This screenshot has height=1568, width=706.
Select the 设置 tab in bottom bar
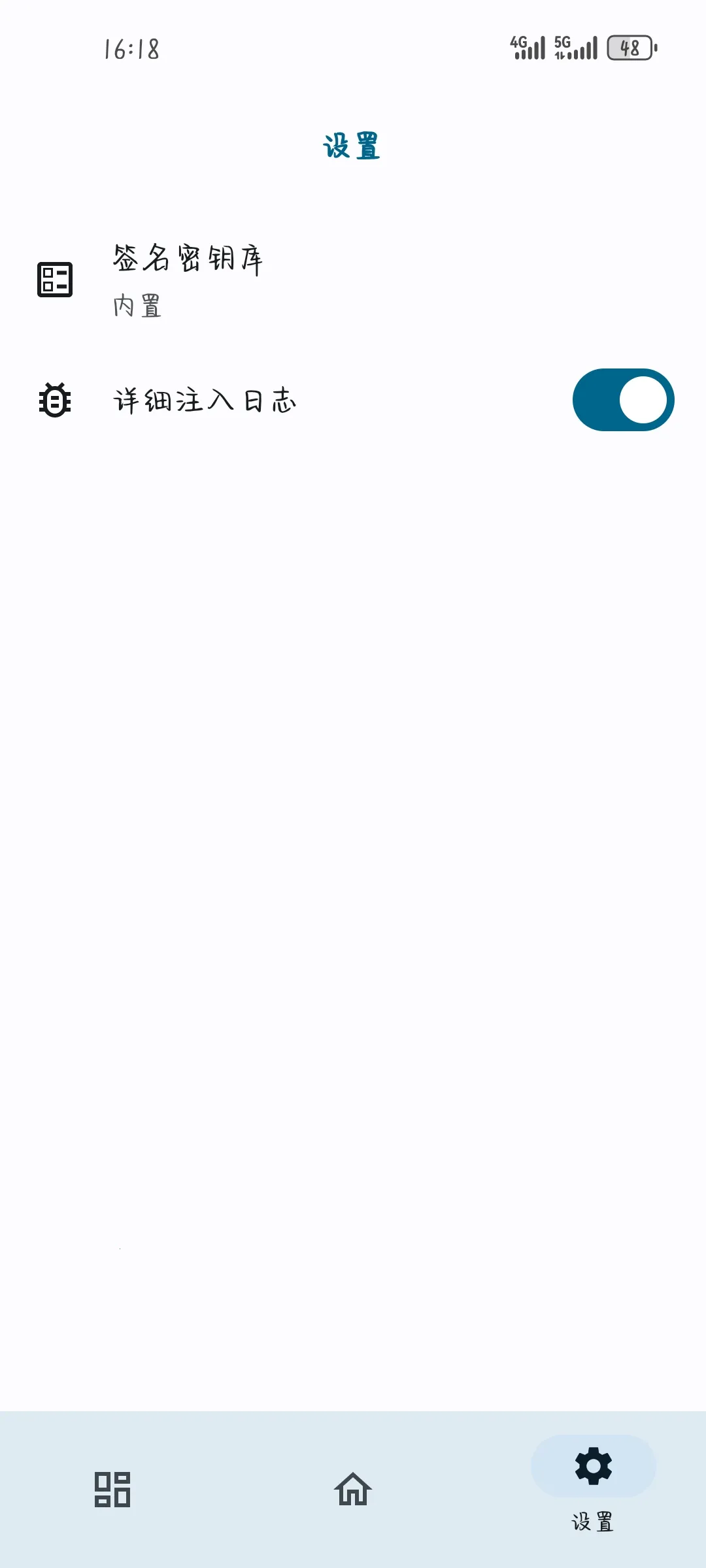click(593, 1484)
